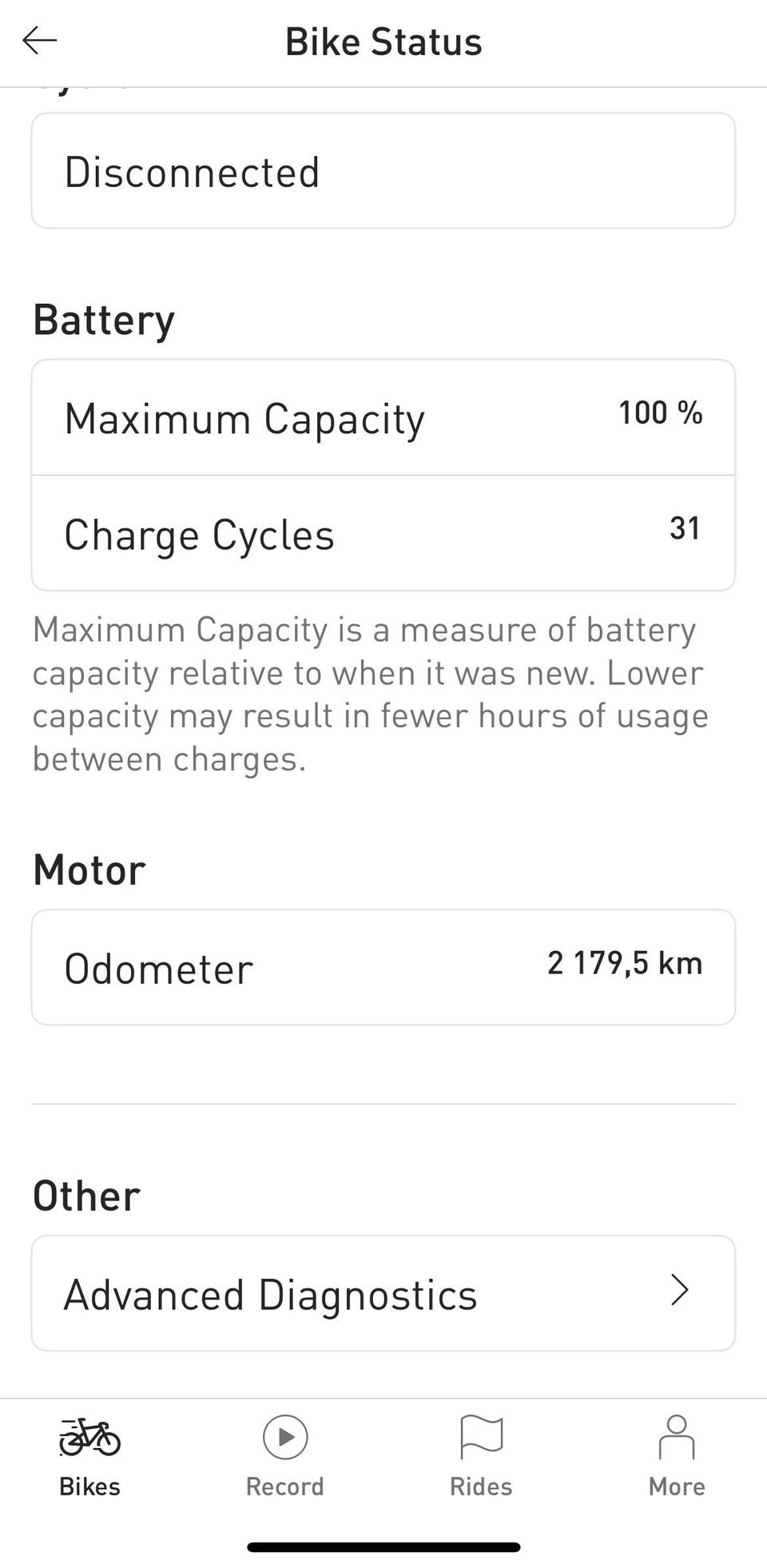Open the Rides tab
767x1568 pixels.
481,1458
